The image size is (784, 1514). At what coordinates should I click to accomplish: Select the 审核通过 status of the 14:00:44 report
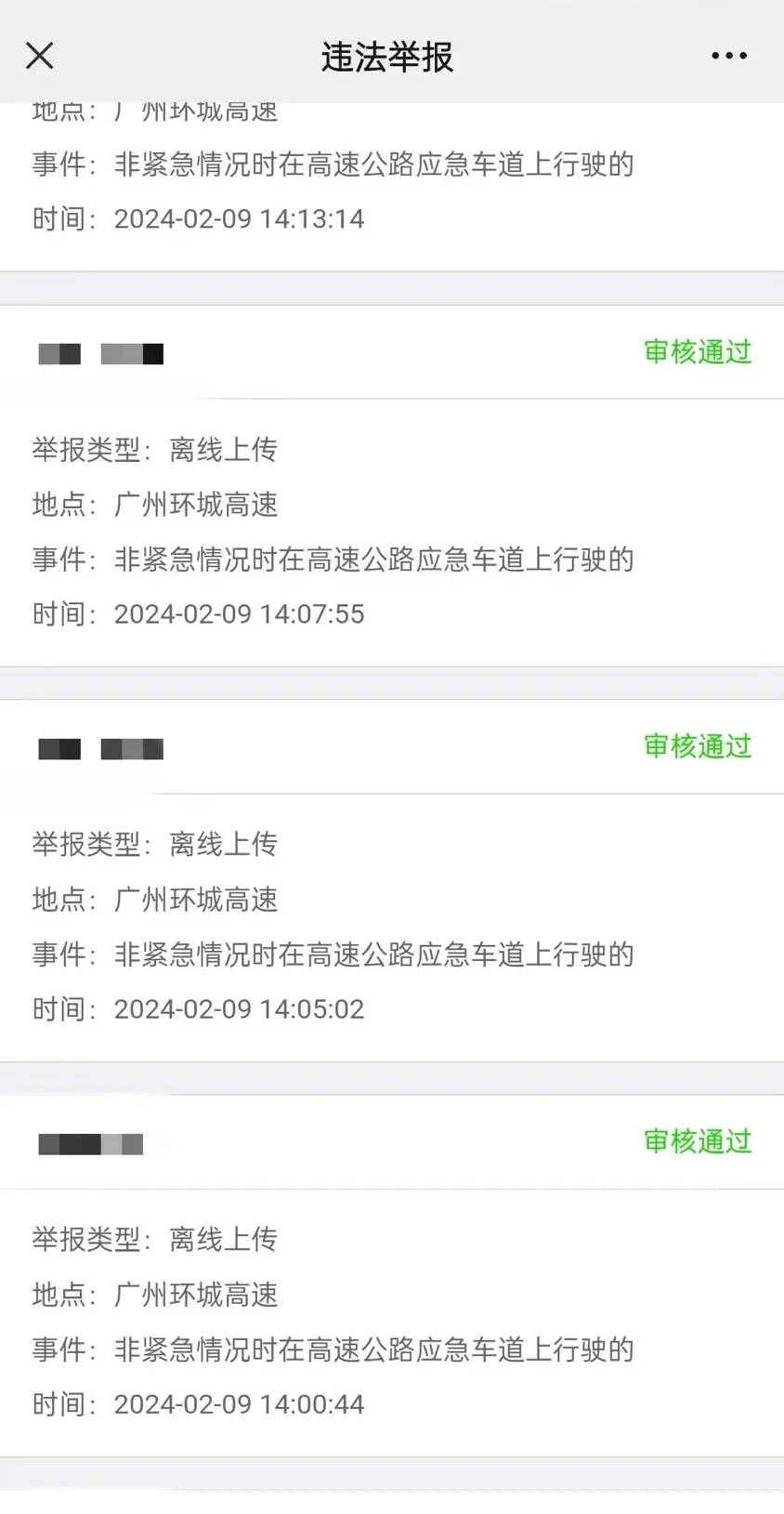pyautogui.click(x=697, y=1142)
